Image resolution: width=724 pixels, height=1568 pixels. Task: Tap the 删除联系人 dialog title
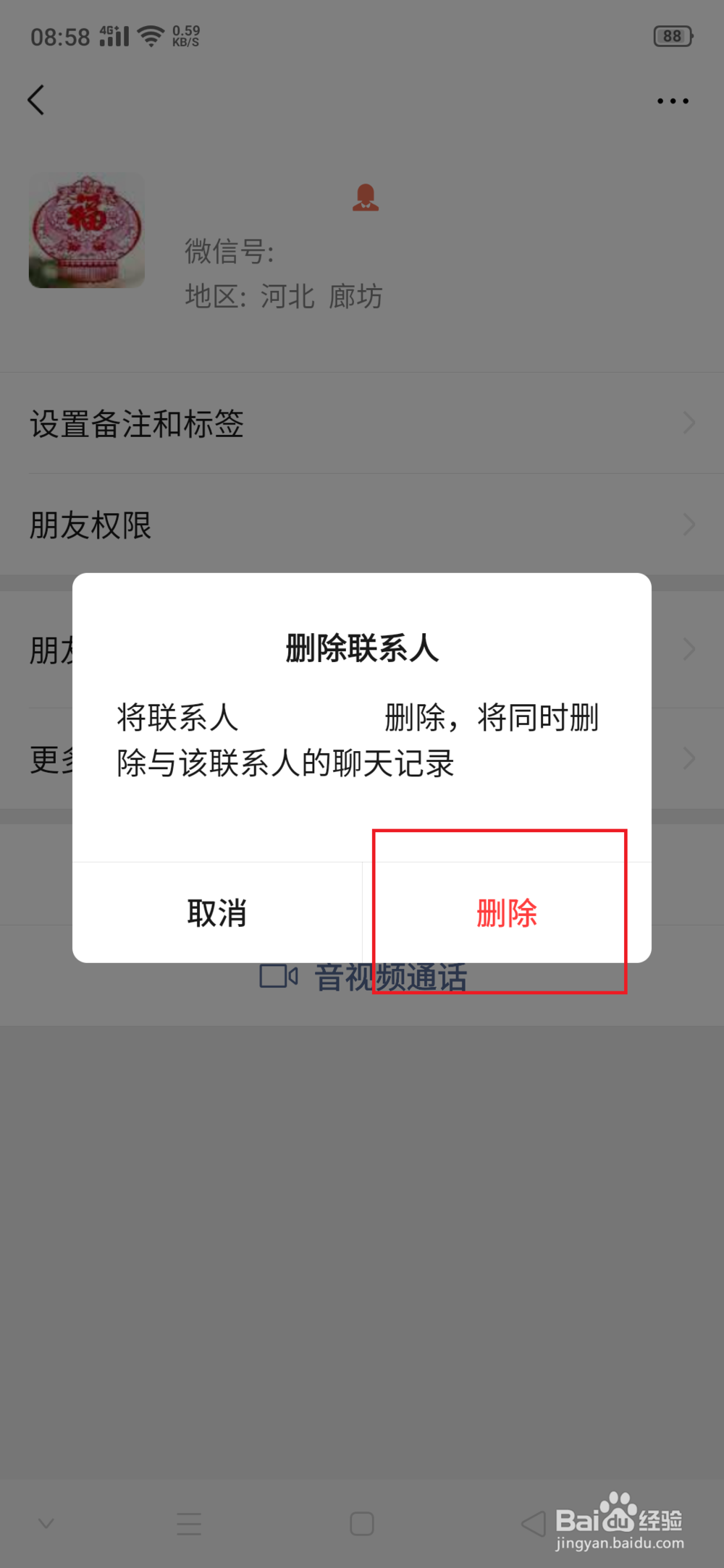coord(362,648)
